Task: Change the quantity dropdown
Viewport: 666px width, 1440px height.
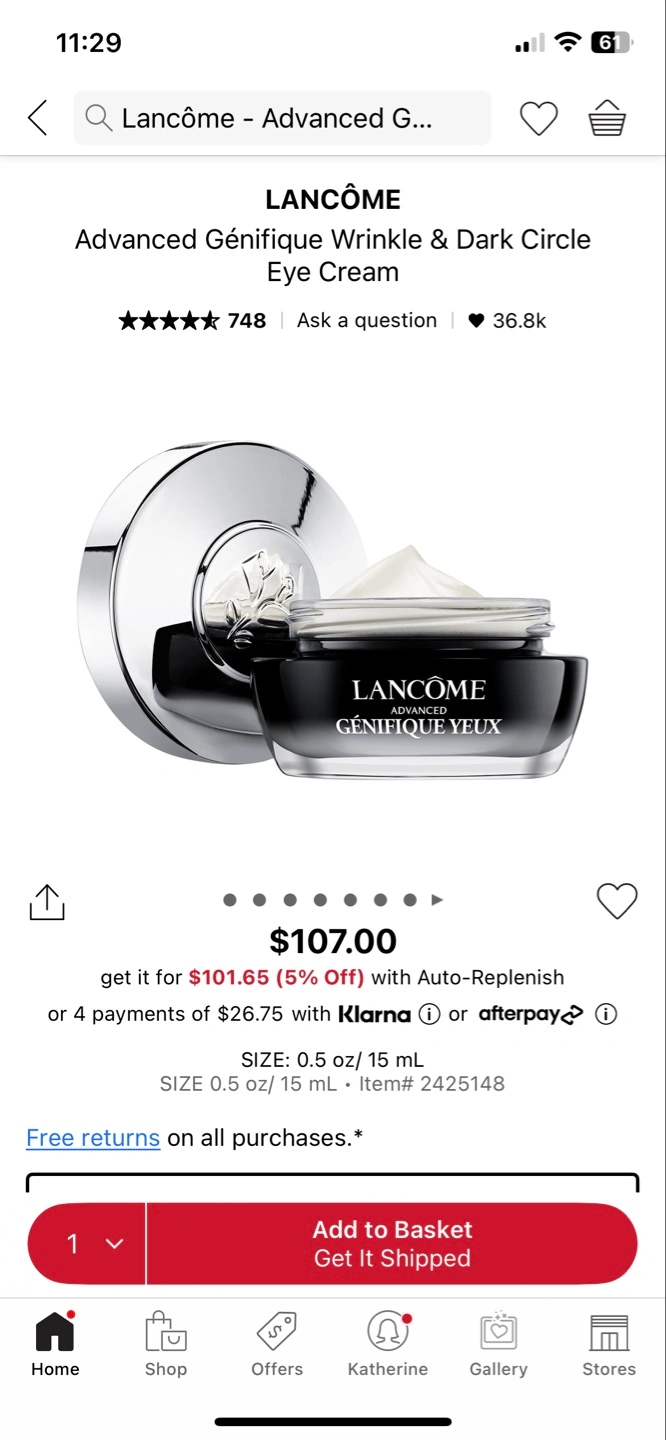Action: pyautogui.click(x=87, y=1243)
